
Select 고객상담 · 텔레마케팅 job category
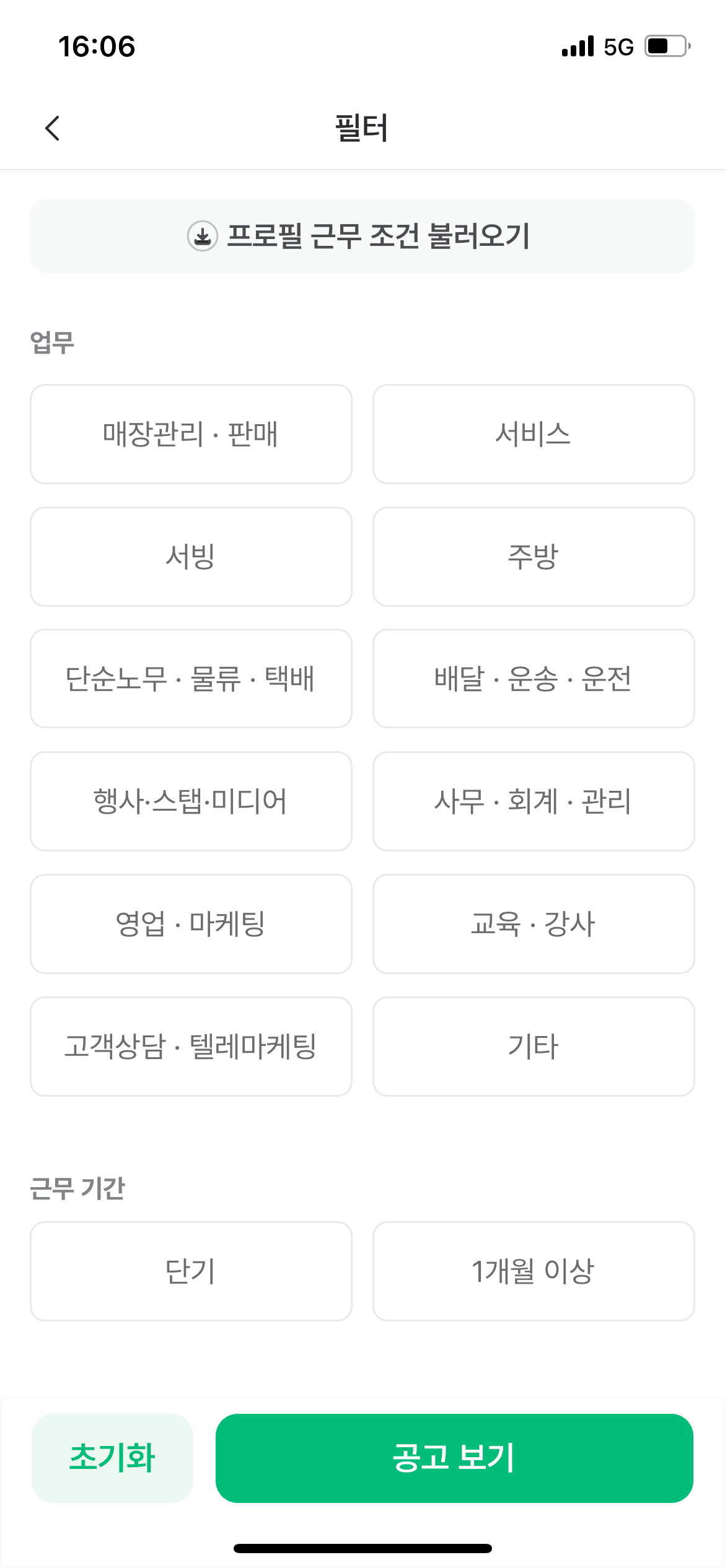[x=191, y=1047]
